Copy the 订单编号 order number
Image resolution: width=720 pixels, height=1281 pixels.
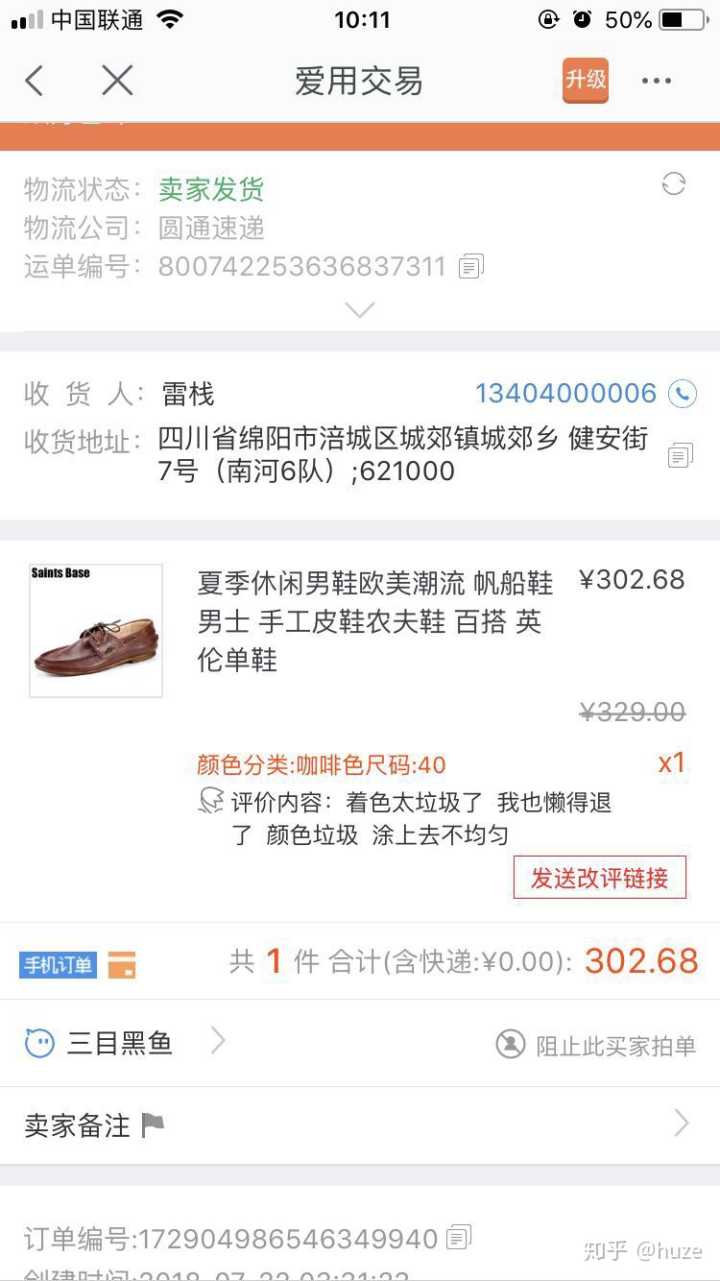click(458, 1238)
